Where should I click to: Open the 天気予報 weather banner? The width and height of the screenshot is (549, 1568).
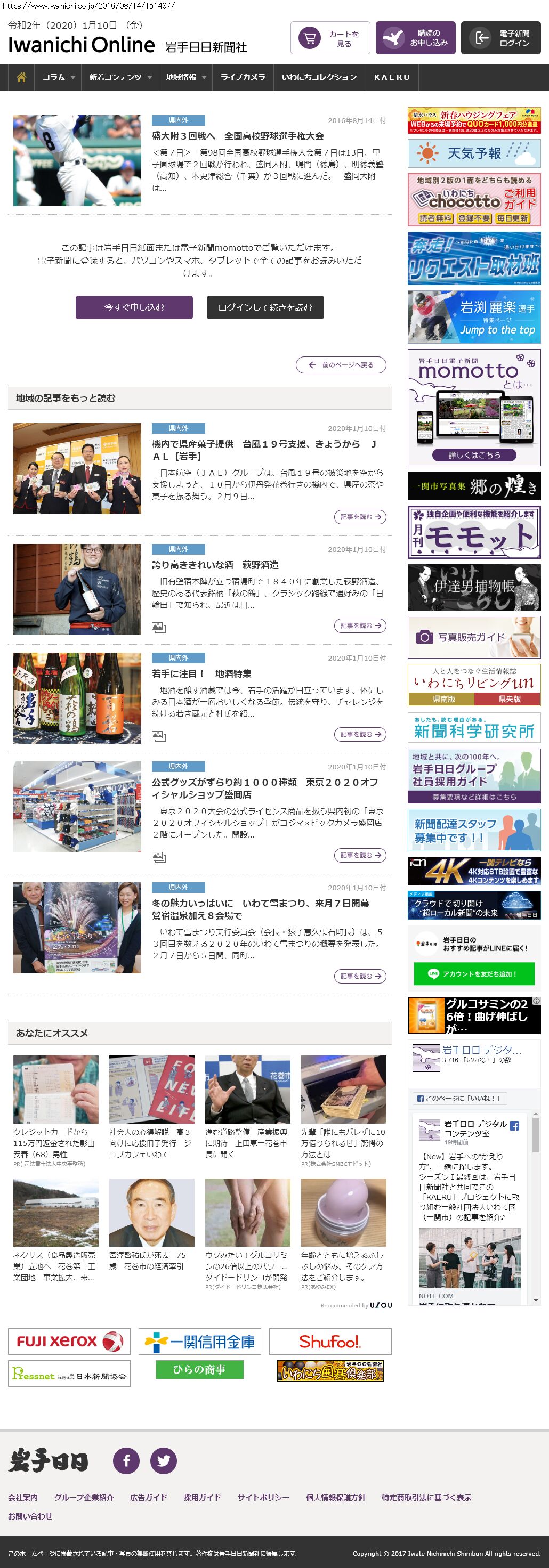coord(473,153)
